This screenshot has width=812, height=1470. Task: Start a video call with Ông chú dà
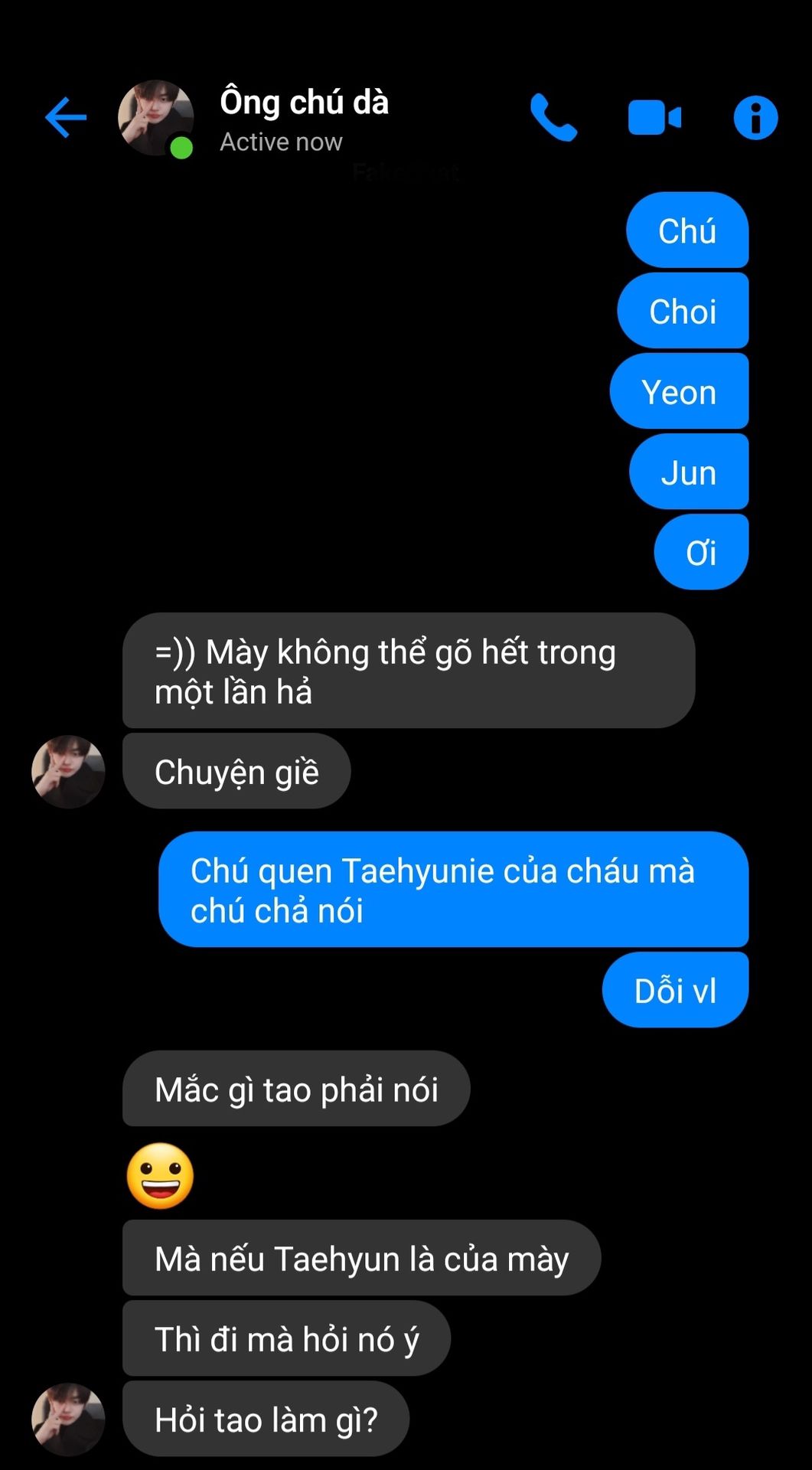pyautogui.click(x=654, y=118)
